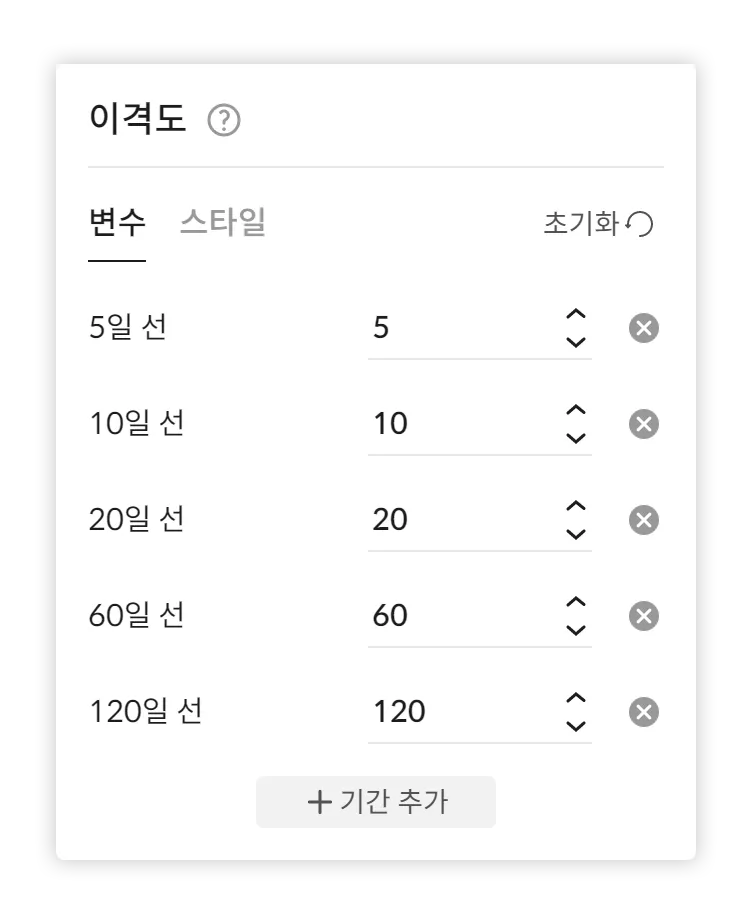Viewport: 752px width, 924px height.
Task: Select the 변수 tab
Action: [x=117, y=222]
